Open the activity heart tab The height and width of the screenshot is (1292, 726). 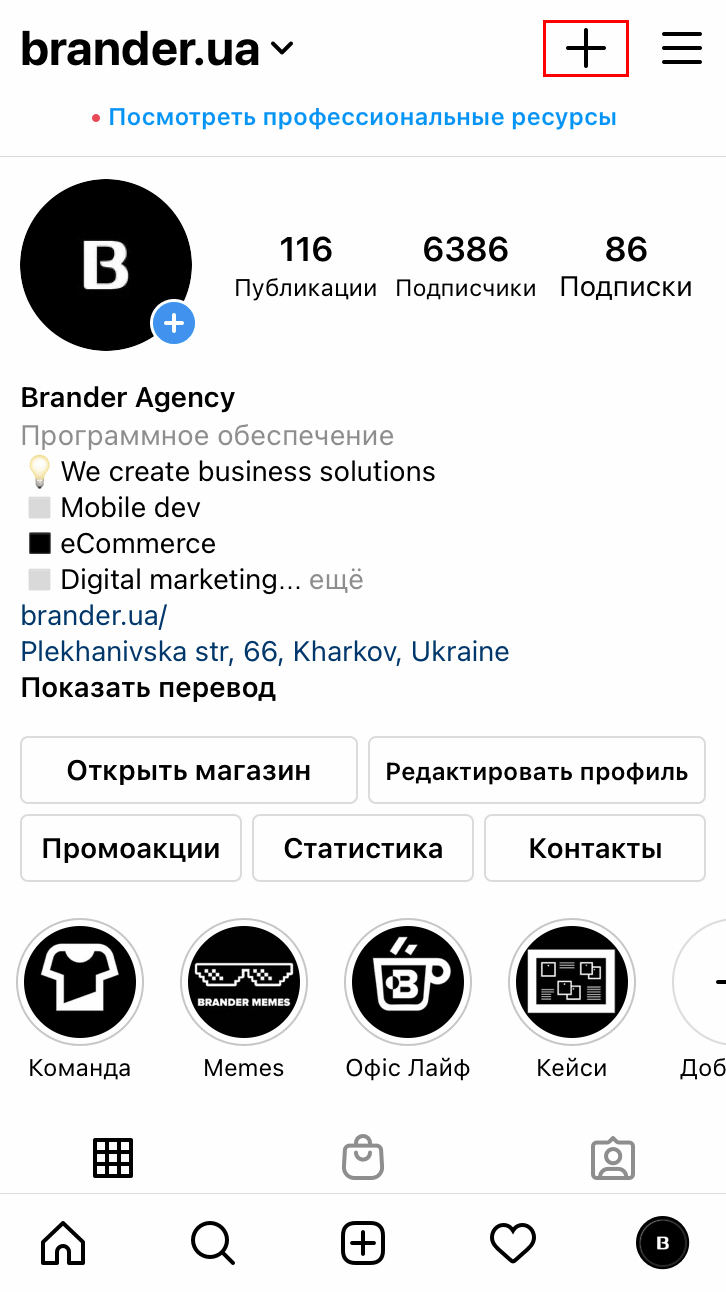click(512, 1243)
